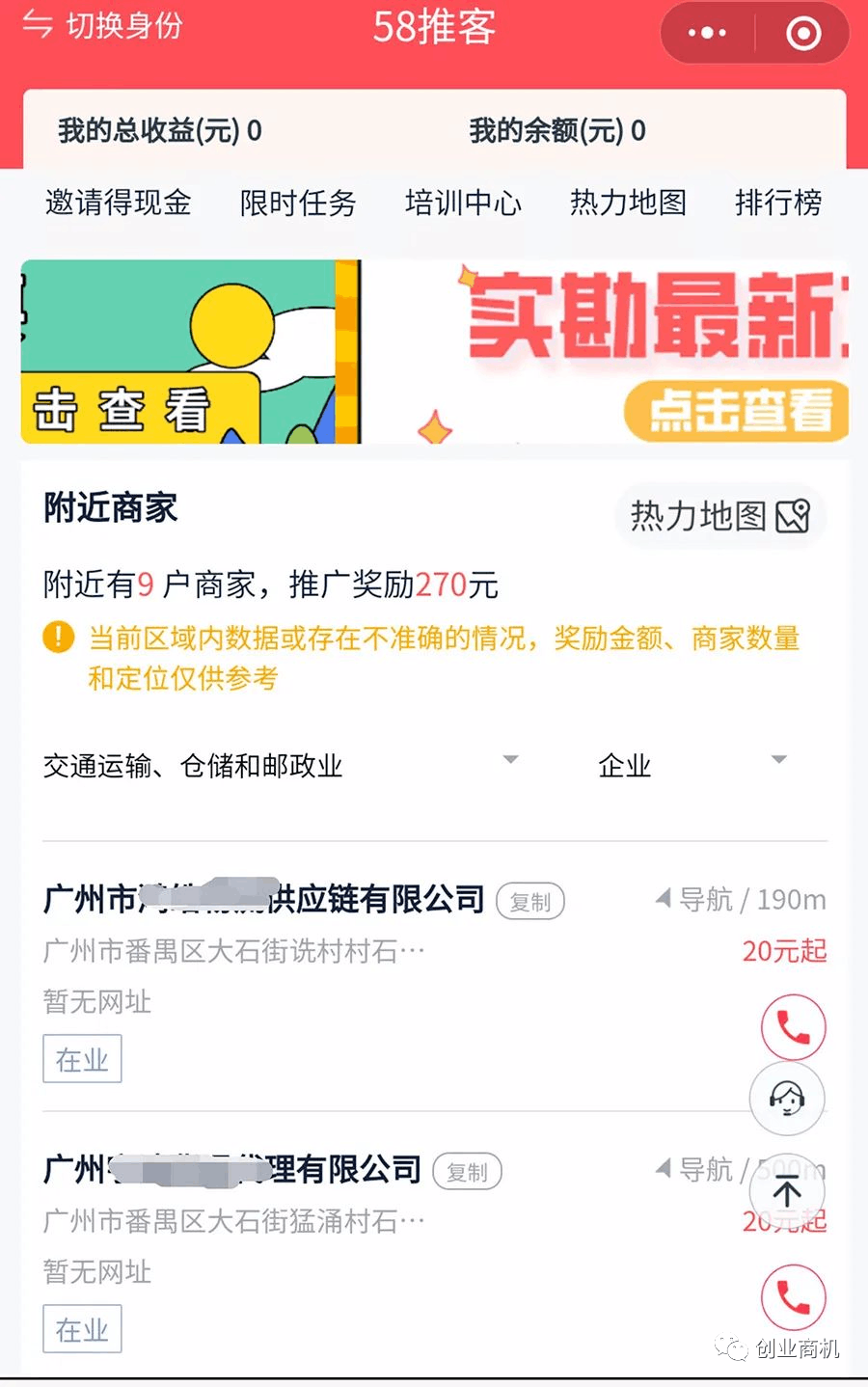This screenshot has width=868, height=1387.
Task: Copy the name of the 供应链有限公司 merchant
Action: [x=529, y=902]
